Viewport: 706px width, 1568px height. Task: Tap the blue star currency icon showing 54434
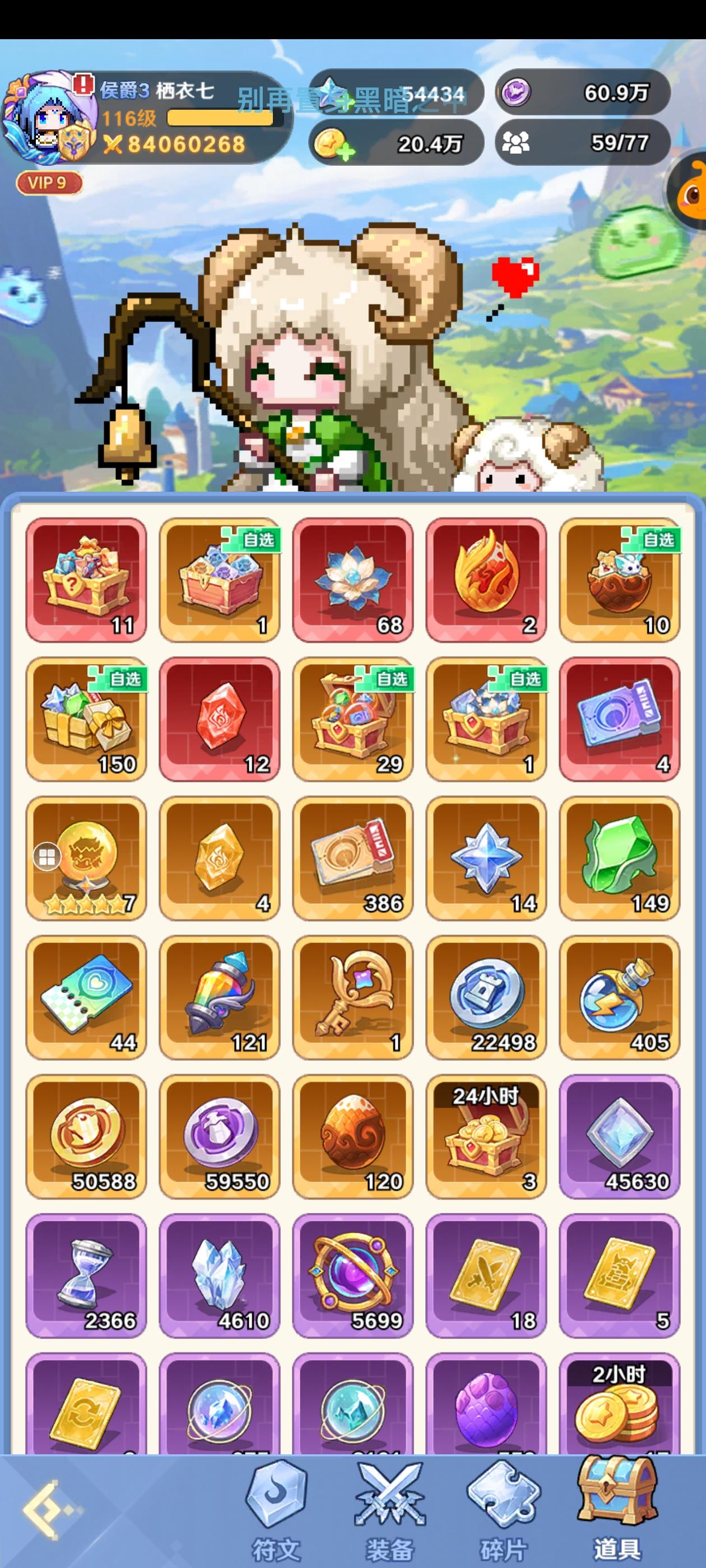[x=332, y=92]
